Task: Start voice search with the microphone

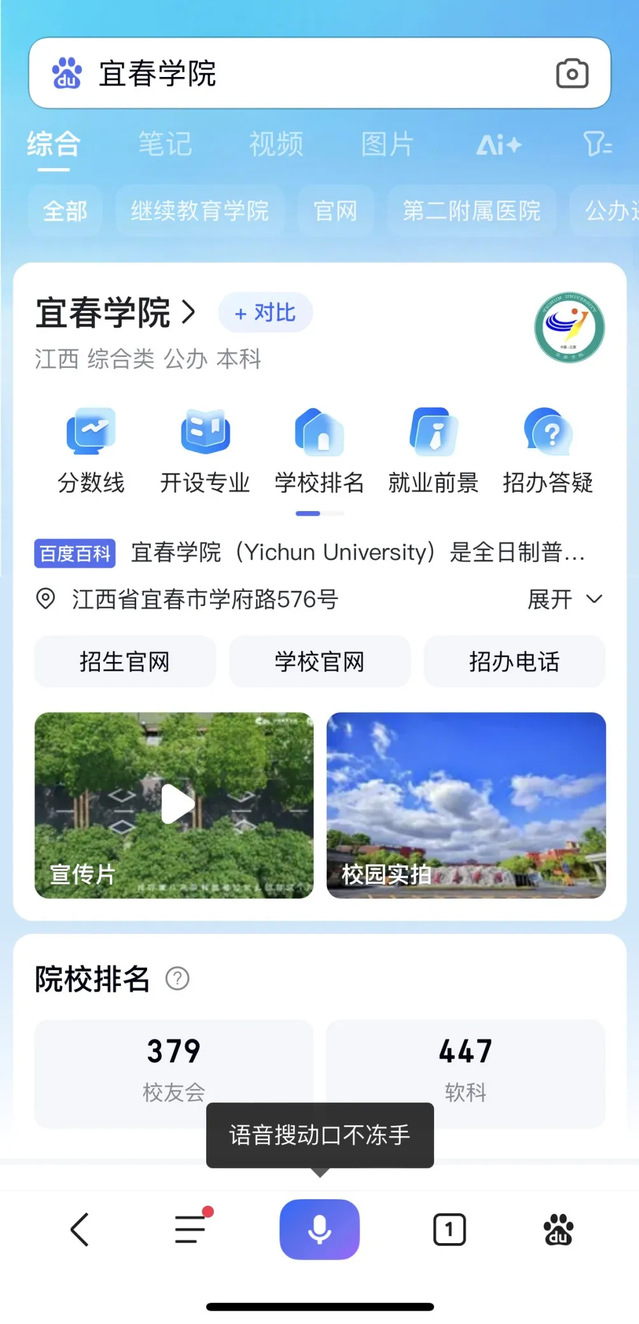Action: pyautogui.click(x=319, y=1229)
